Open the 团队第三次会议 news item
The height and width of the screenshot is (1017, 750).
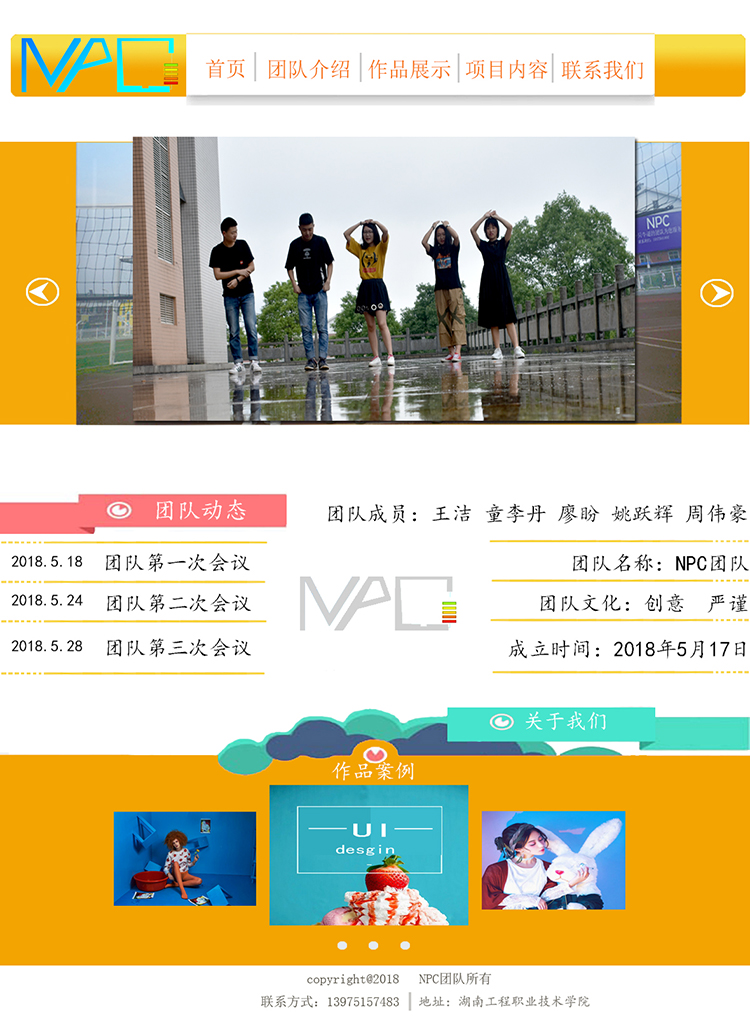(x=177, y=647)
